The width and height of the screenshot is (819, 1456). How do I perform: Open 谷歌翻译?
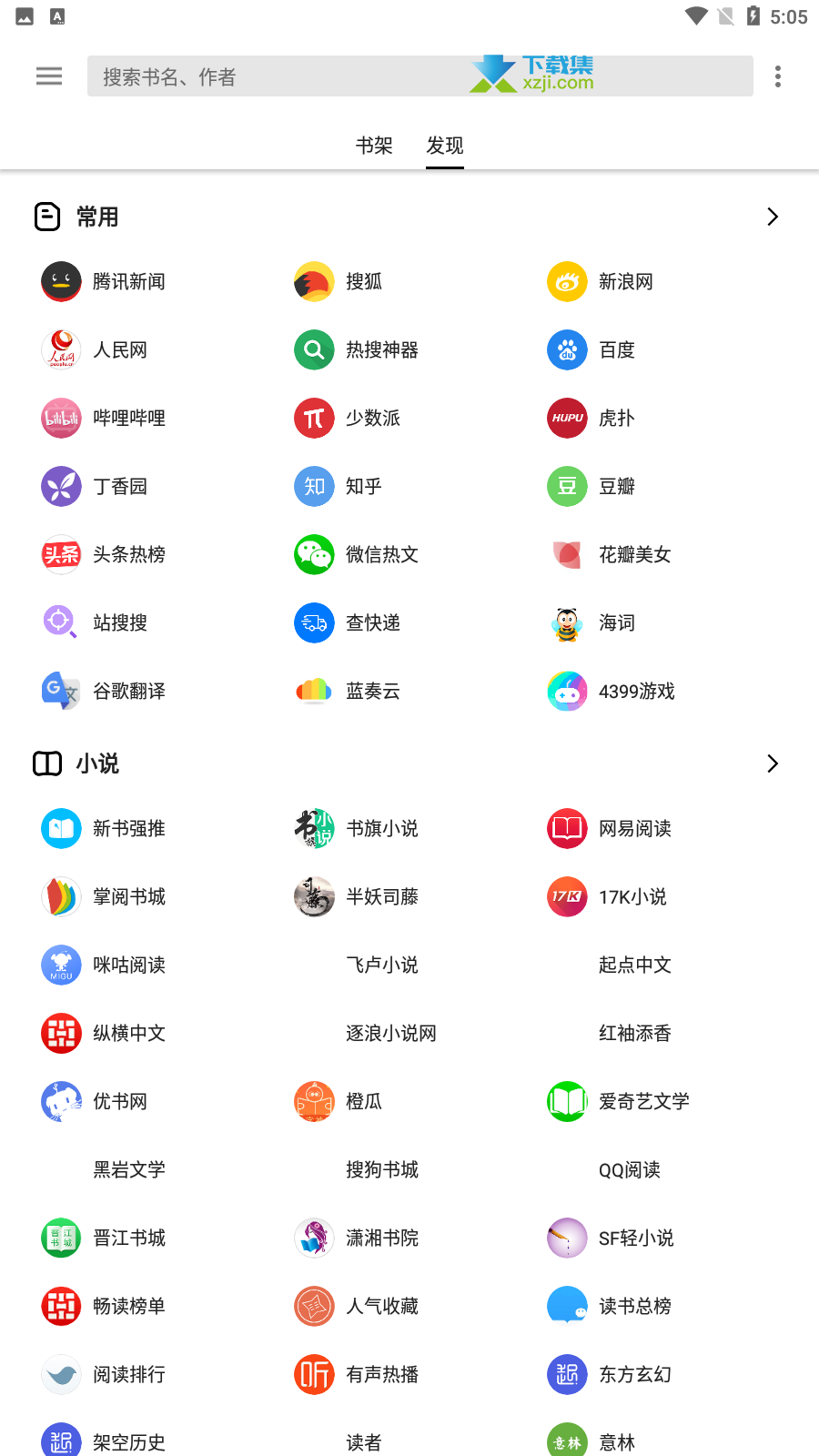pos(104,691)
